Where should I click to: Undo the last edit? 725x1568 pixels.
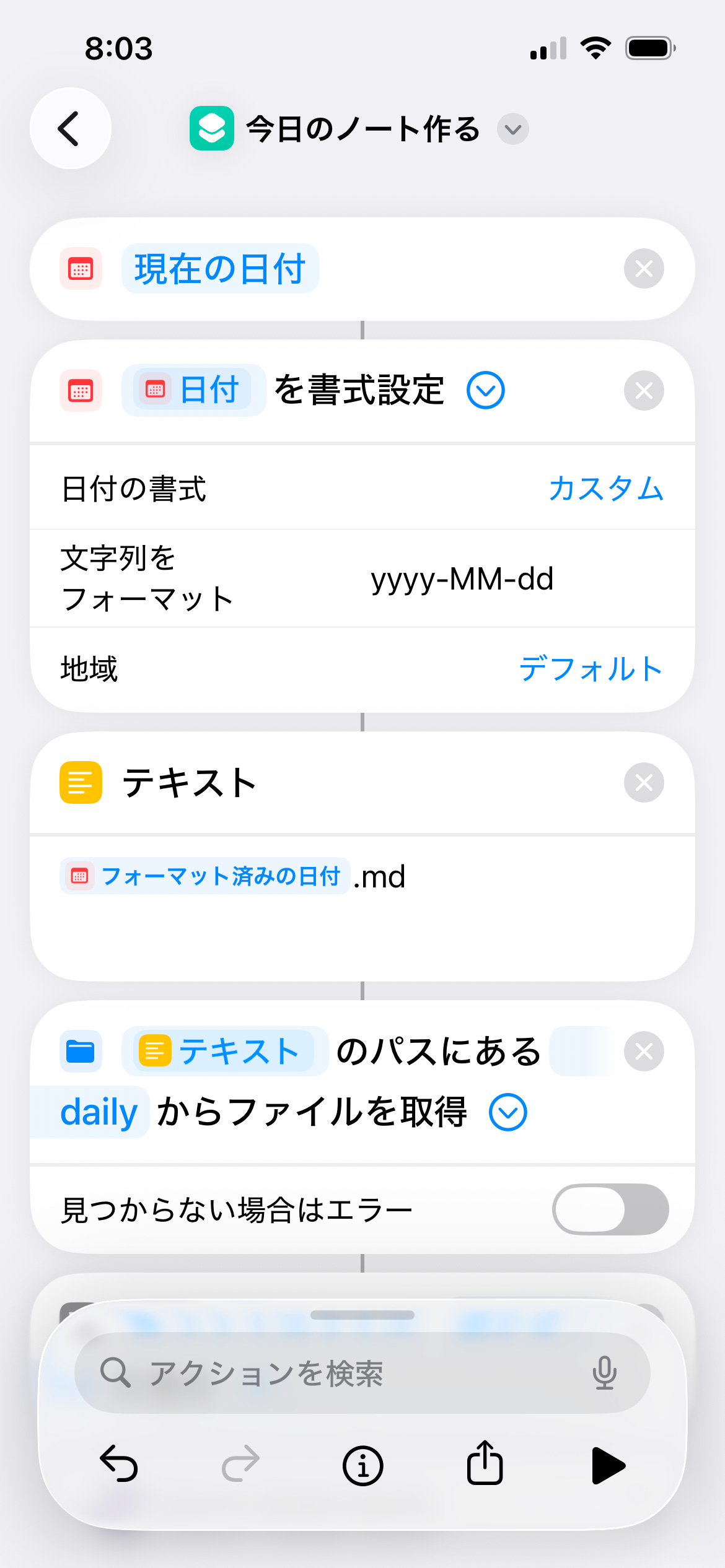coord(118,1465)
